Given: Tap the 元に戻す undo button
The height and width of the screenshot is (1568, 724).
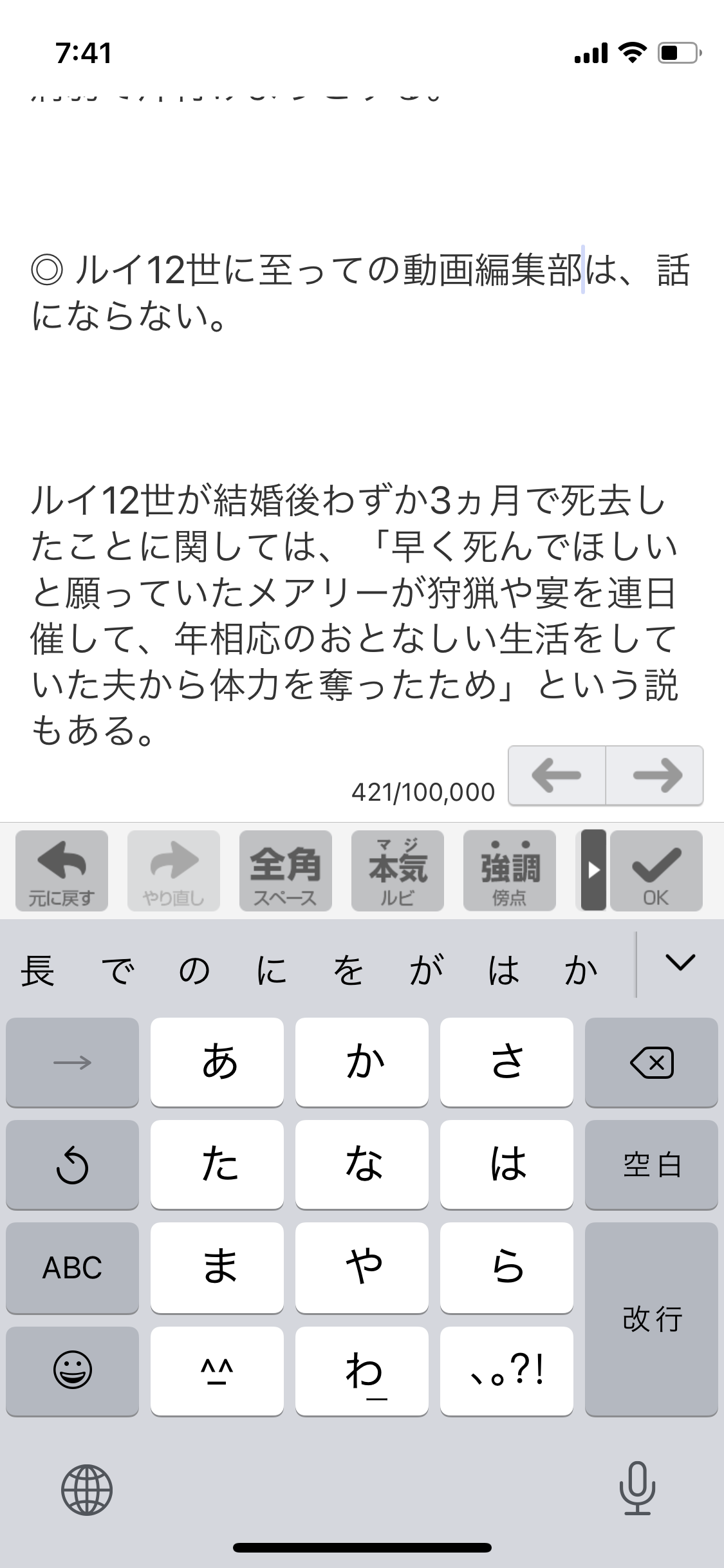Looking at the screenshot, I should coord(62,870).
